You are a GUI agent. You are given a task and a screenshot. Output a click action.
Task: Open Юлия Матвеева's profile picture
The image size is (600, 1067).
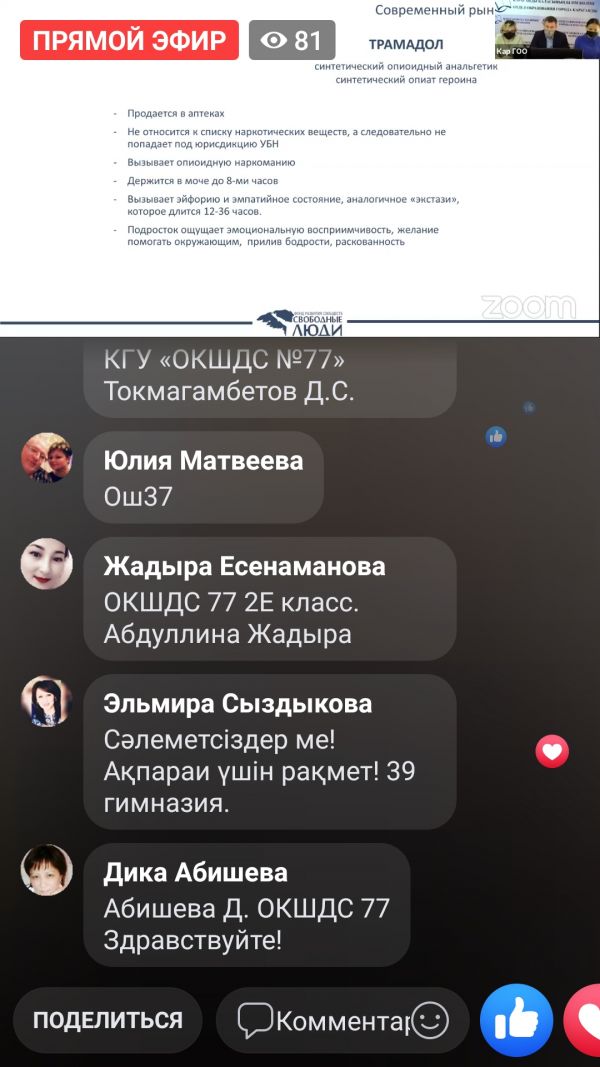[46, 458]
